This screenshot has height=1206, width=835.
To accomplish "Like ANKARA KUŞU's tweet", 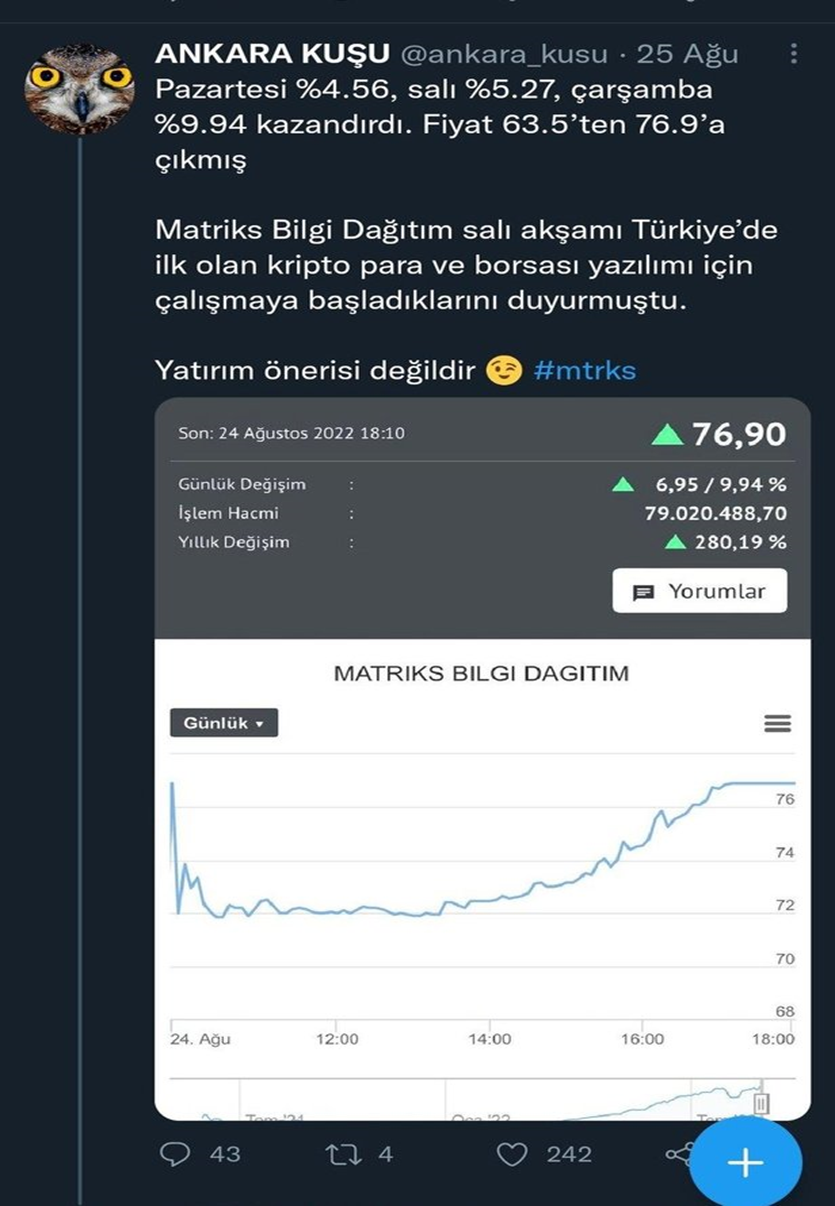I will (x=512, y=1154).
